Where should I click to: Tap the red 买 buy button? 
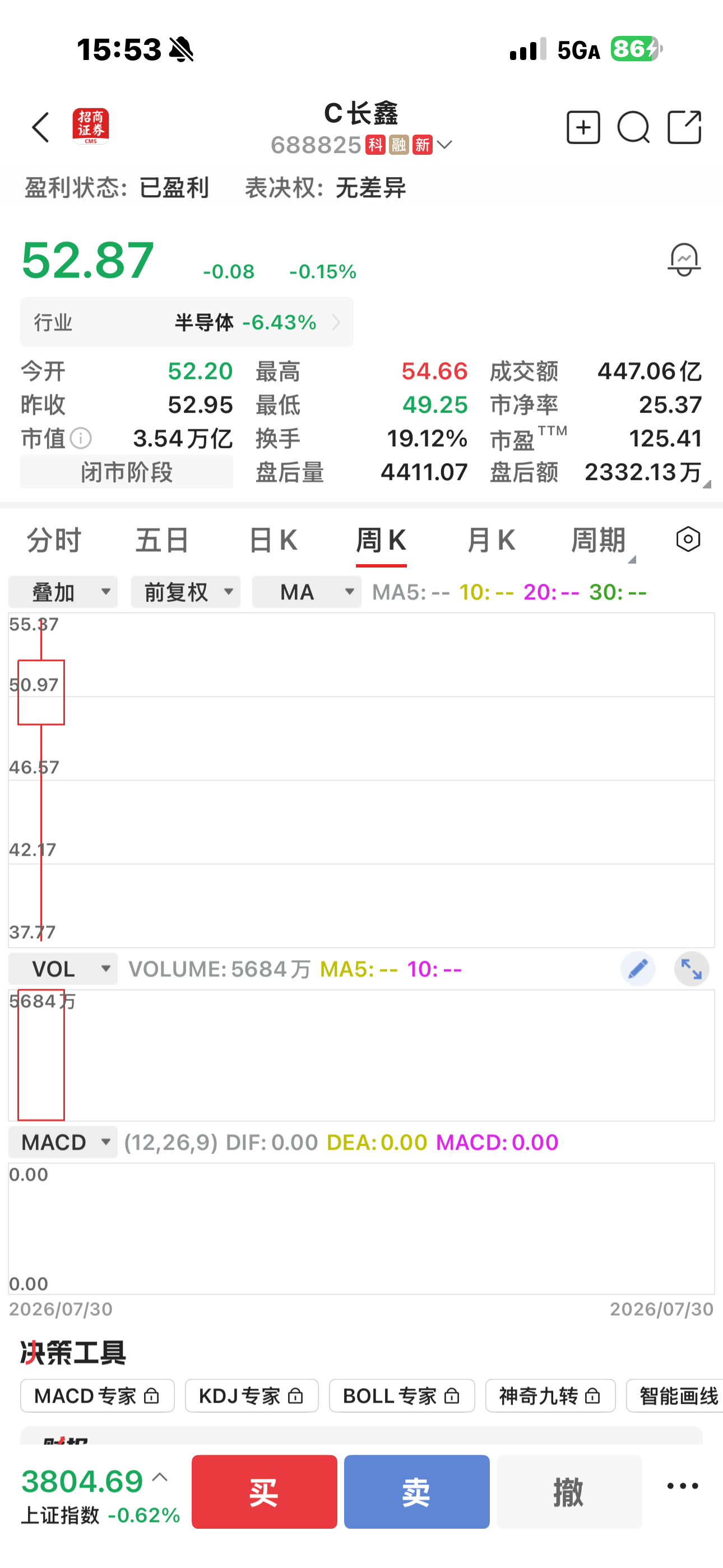[x=264, y=1492]
